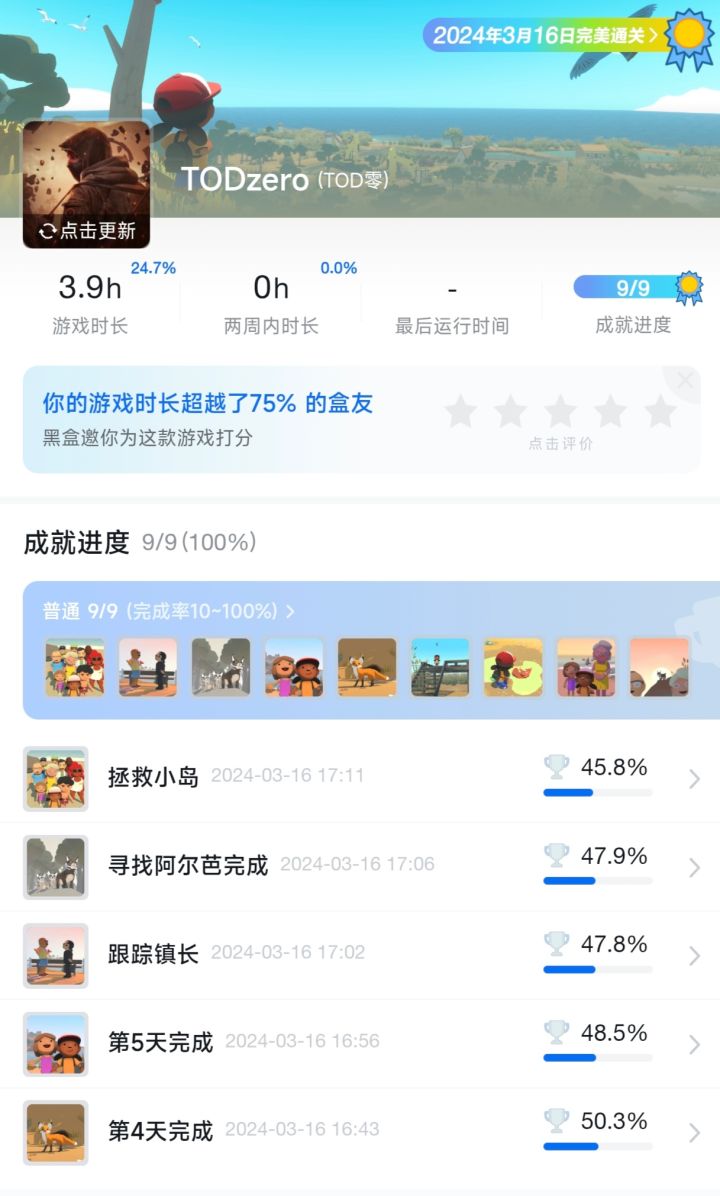The width and height of the screenshot is (720, 1196).
Task: Open the 寻找阿尔芭完成 achievement thumbnail
Action: tap(55, 867)
